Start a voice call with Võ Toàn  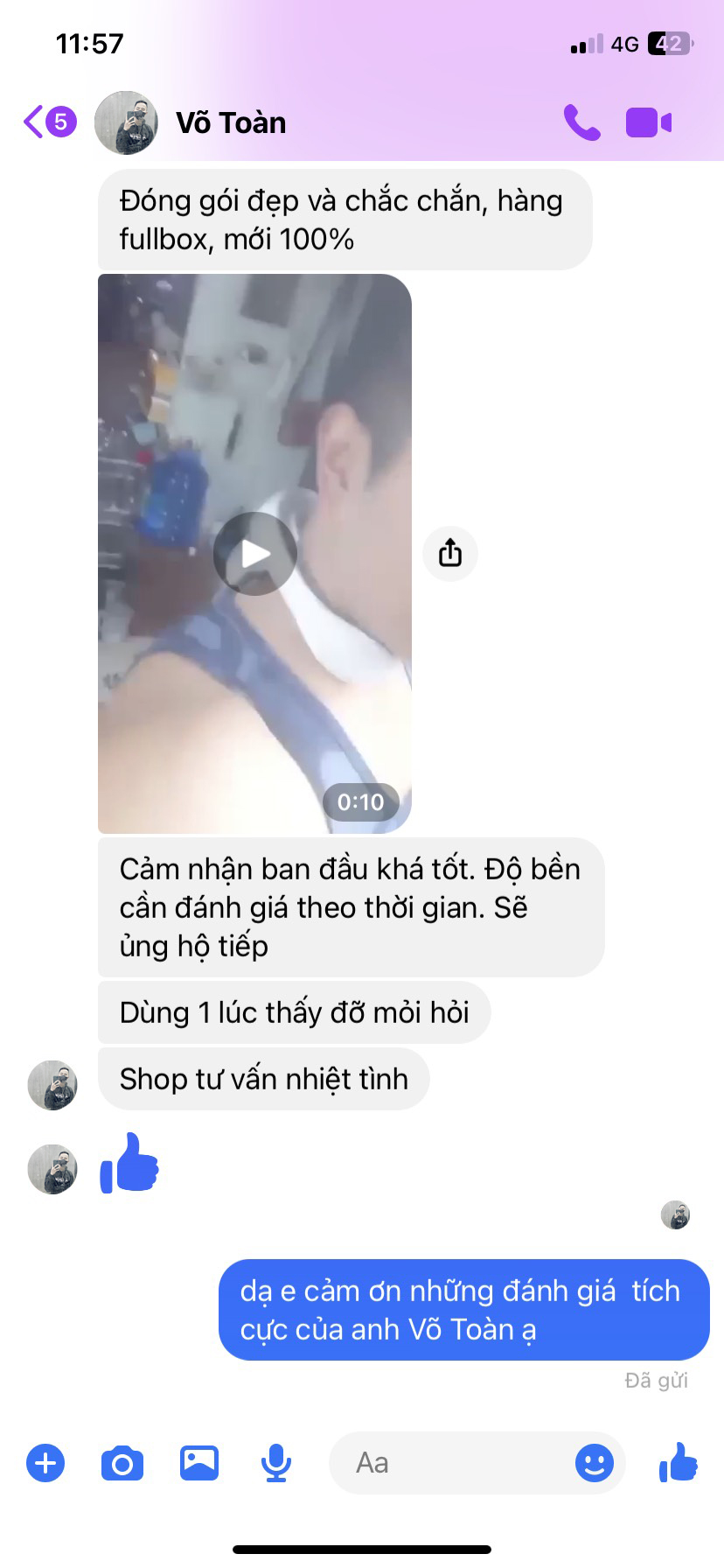581,122
